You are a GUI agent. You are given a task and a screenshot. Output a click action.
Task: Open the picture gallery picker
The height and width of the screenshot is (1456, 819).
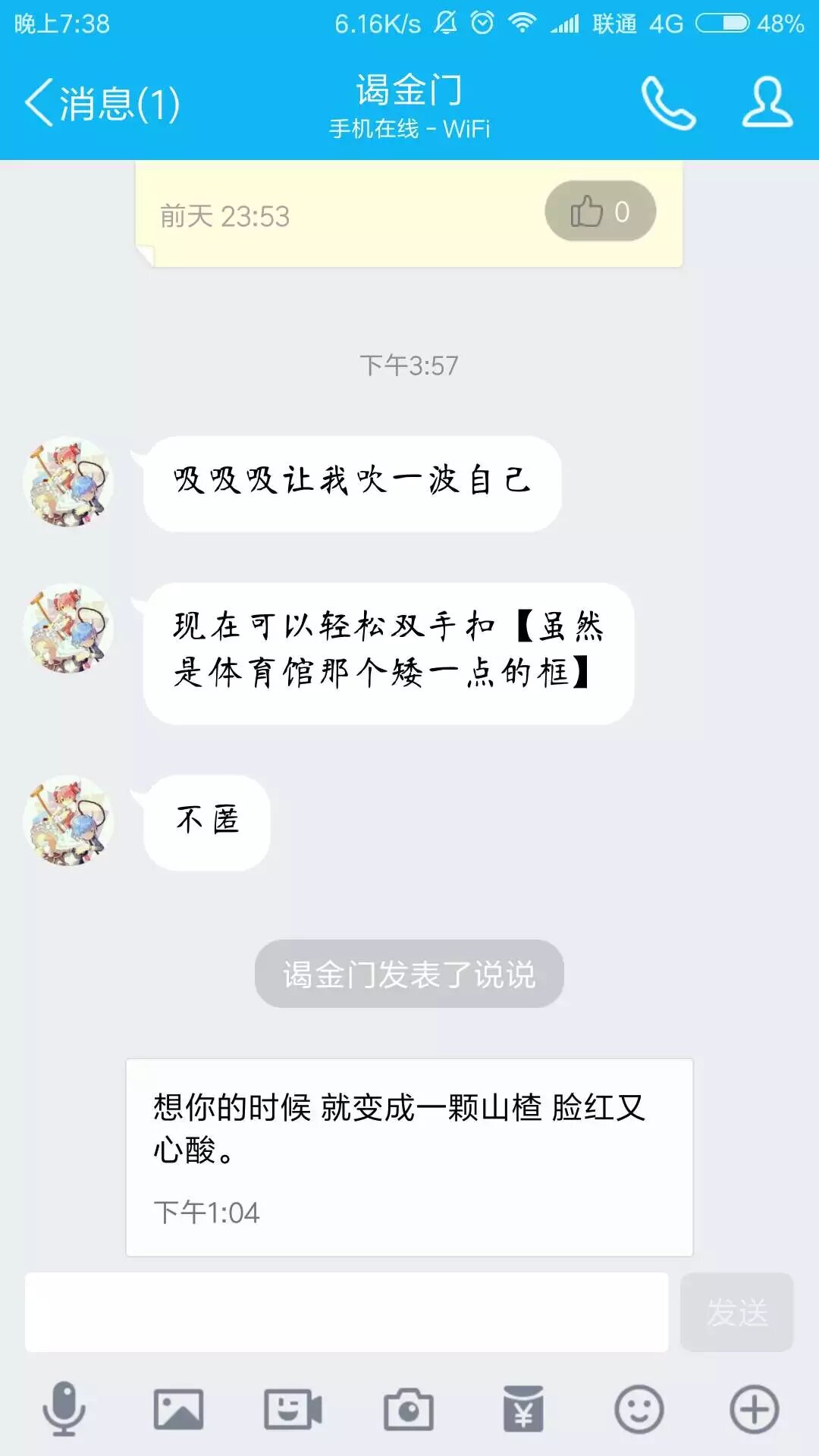[179, 1409]
